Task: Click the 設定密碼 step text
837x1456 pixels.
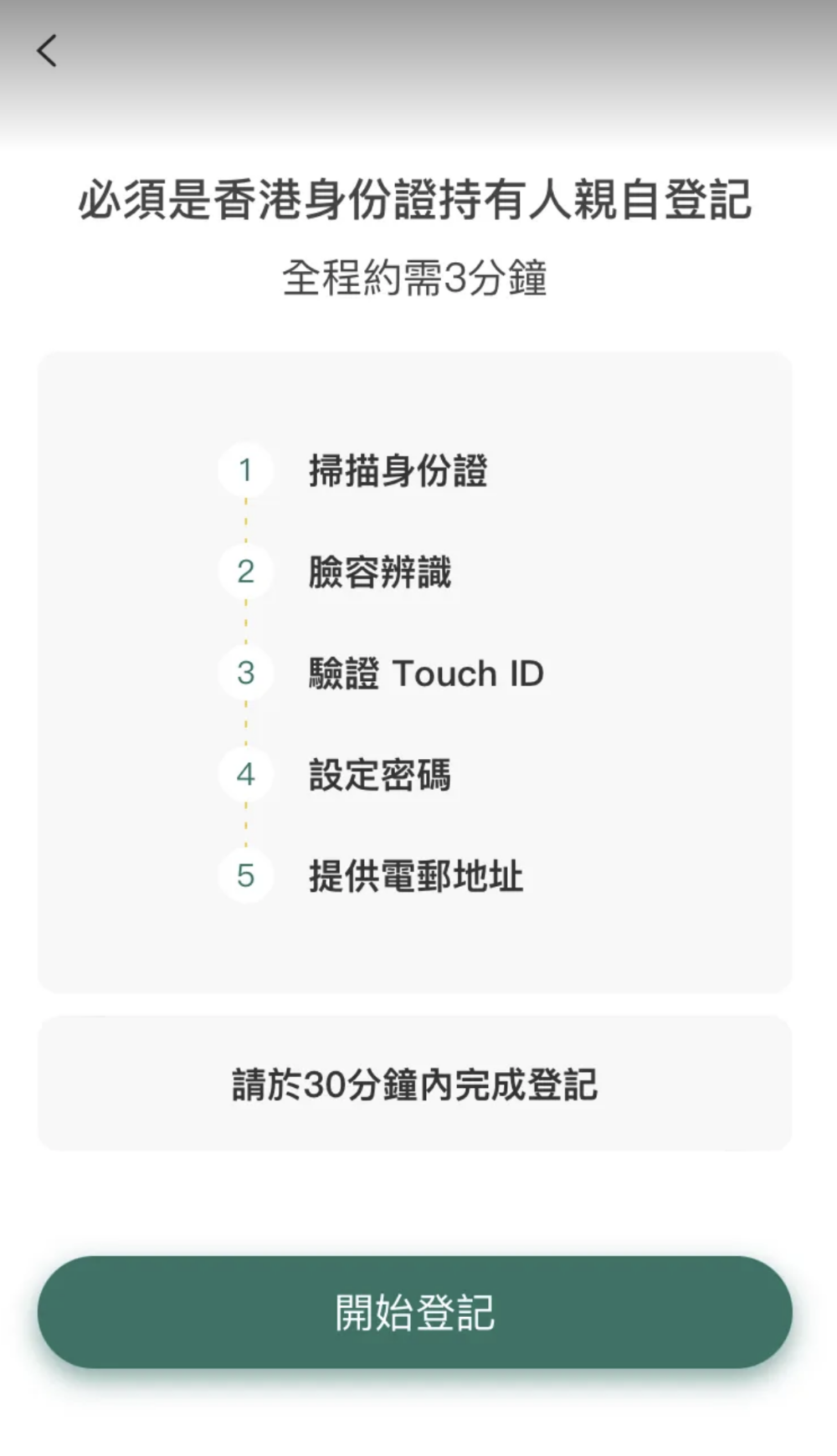Action: pyautogui.click(x=378, y=776)
